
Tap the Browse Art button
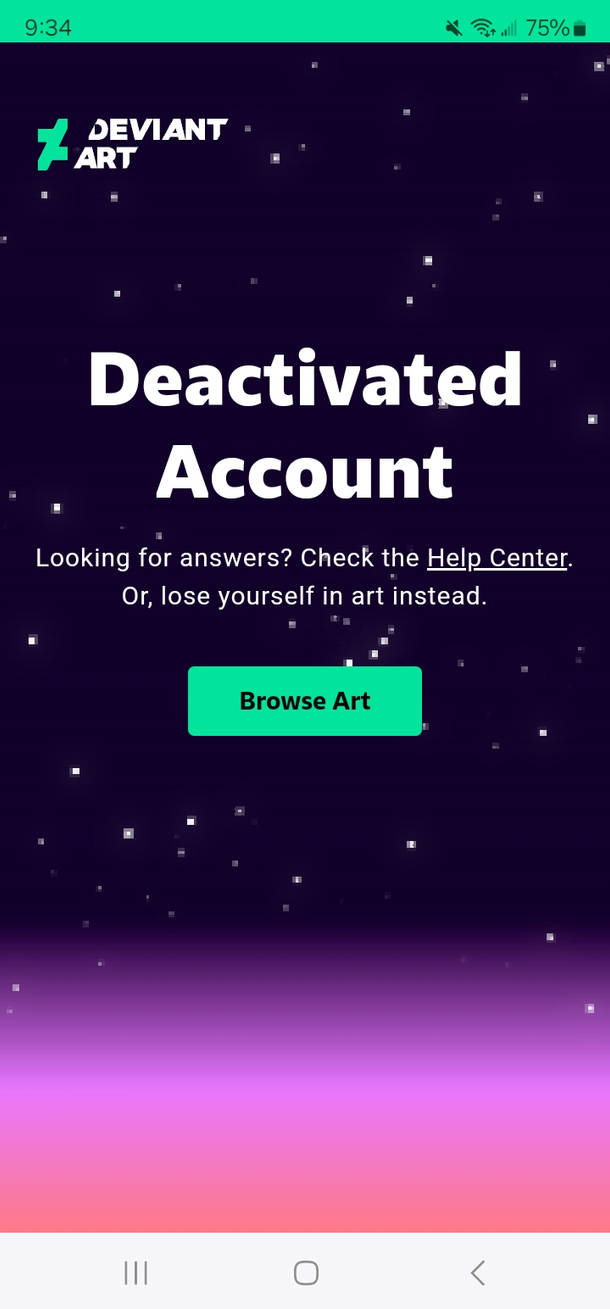tap(304, 701)
